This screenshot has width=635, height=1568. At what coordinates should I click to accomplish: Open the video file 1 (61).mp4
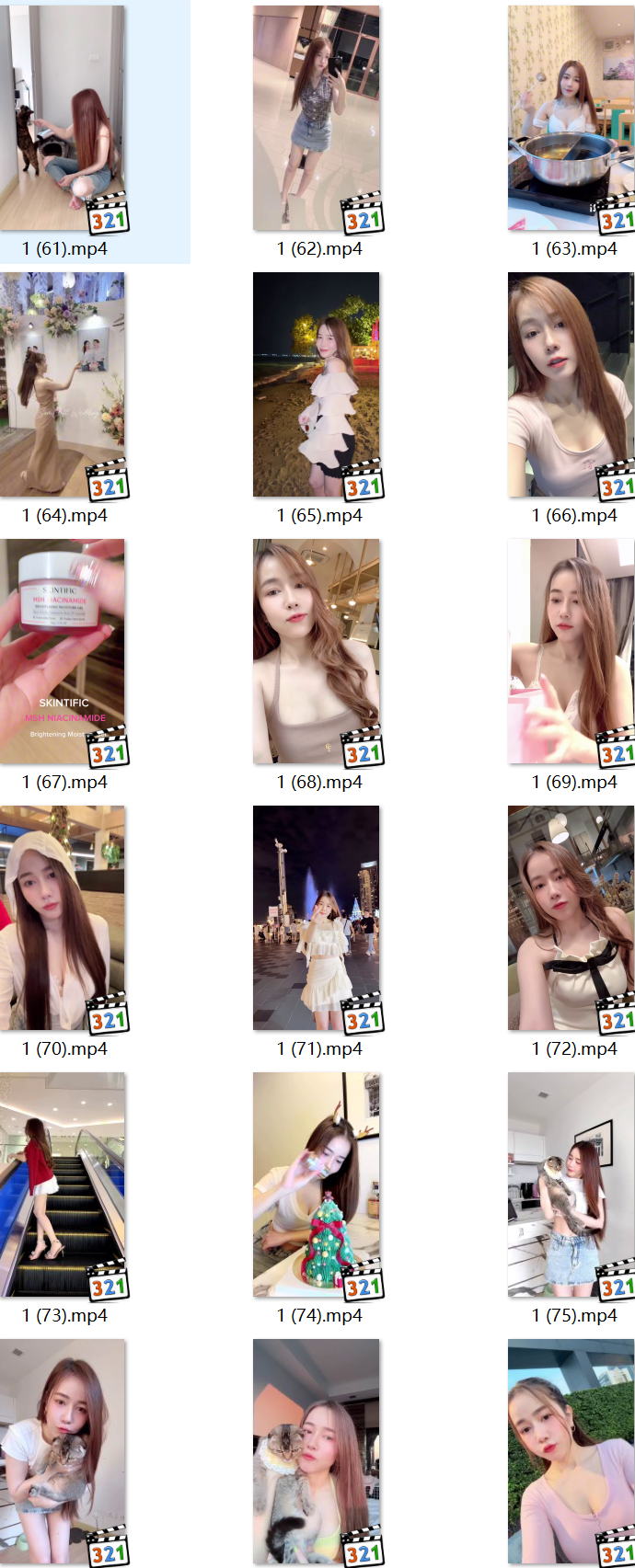(63, 120)
